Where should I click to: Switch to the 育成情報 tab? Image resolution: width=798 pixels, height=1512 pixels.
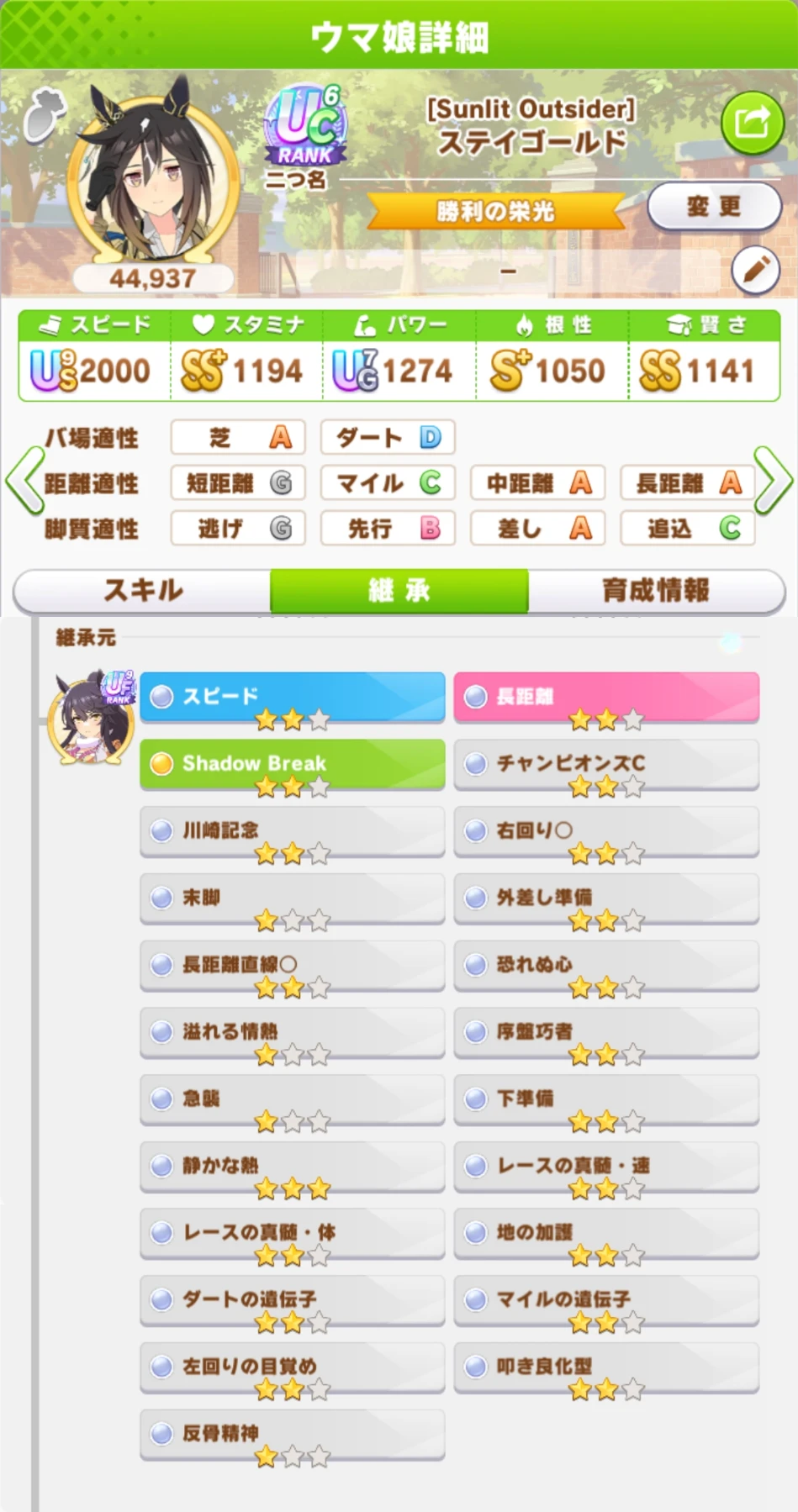[x=656, y=591]
